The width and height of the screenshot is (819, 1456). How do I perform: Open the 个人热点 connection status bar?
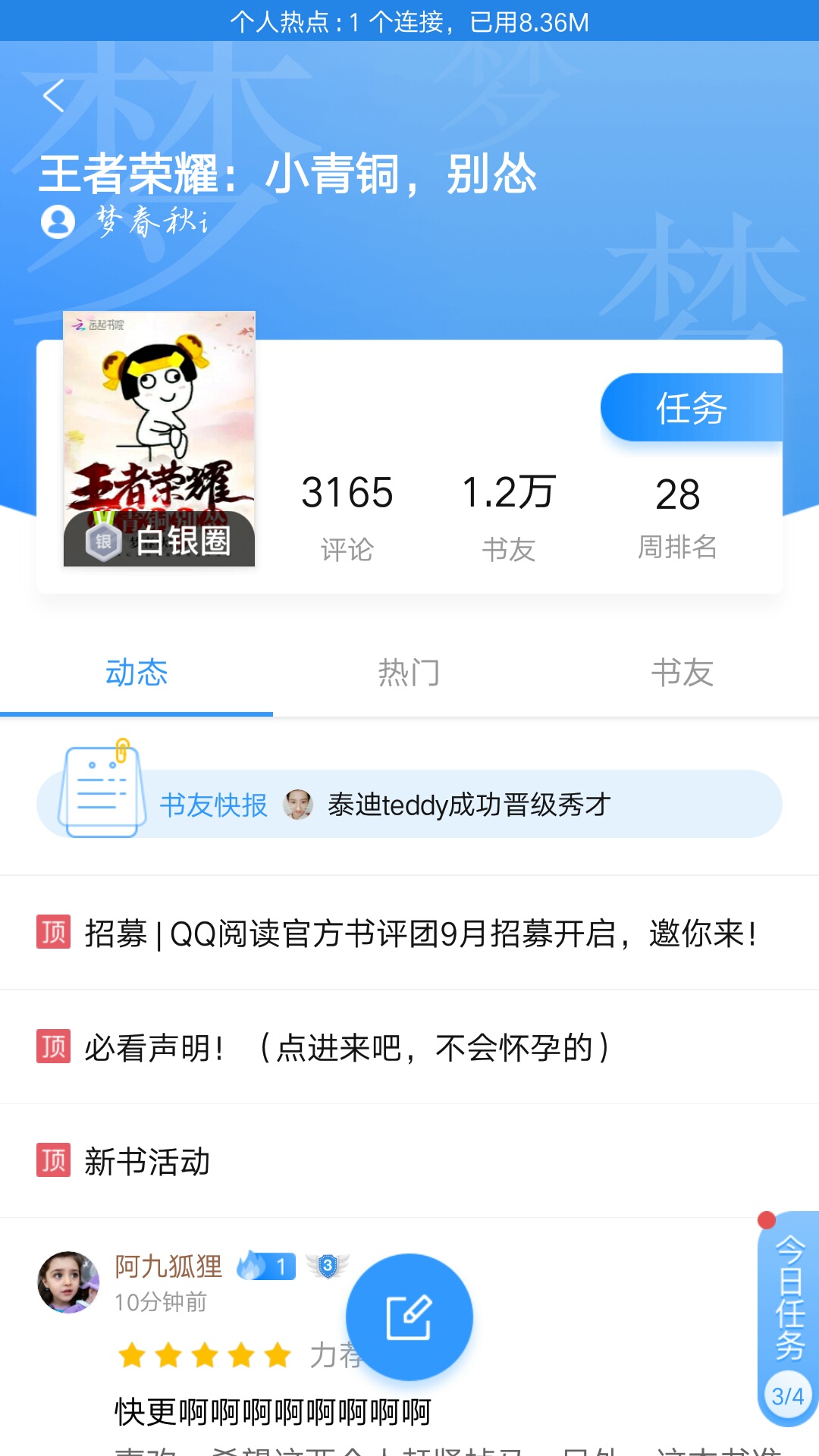(409, 21)
